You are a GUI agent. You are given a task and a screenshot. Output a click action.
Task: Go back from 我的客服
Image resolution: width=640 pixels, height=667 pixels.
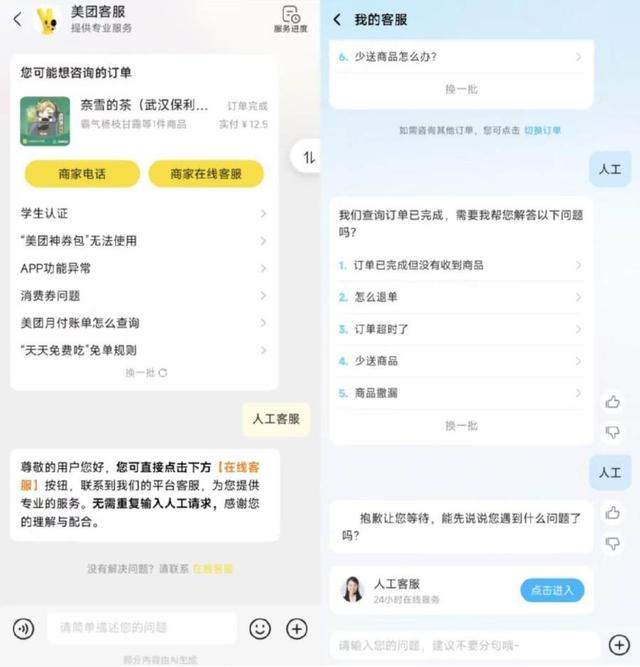[337, 19]
